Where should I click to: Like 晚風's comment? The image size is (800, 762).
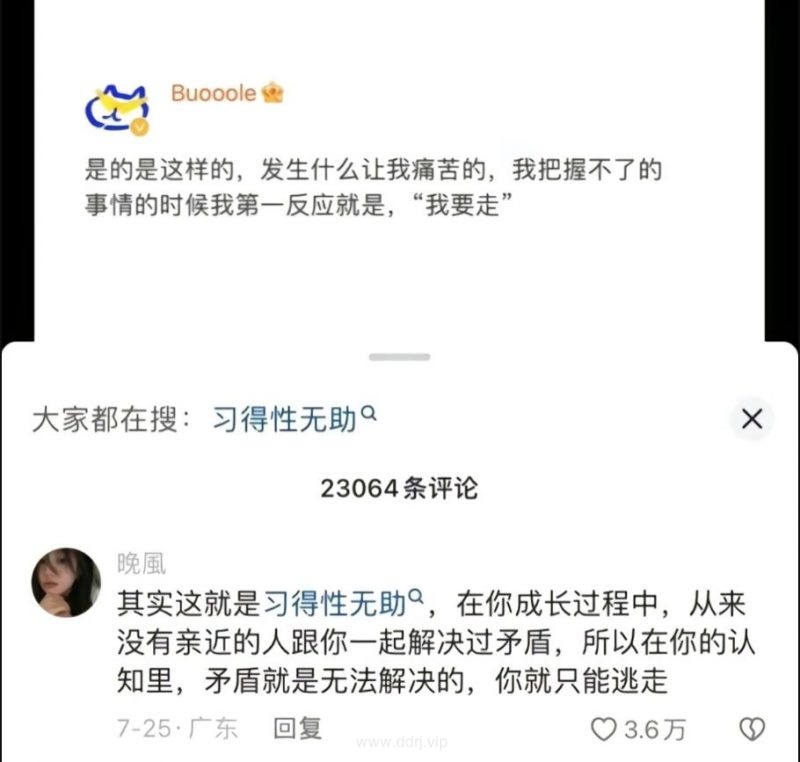(x=604, y=729)
